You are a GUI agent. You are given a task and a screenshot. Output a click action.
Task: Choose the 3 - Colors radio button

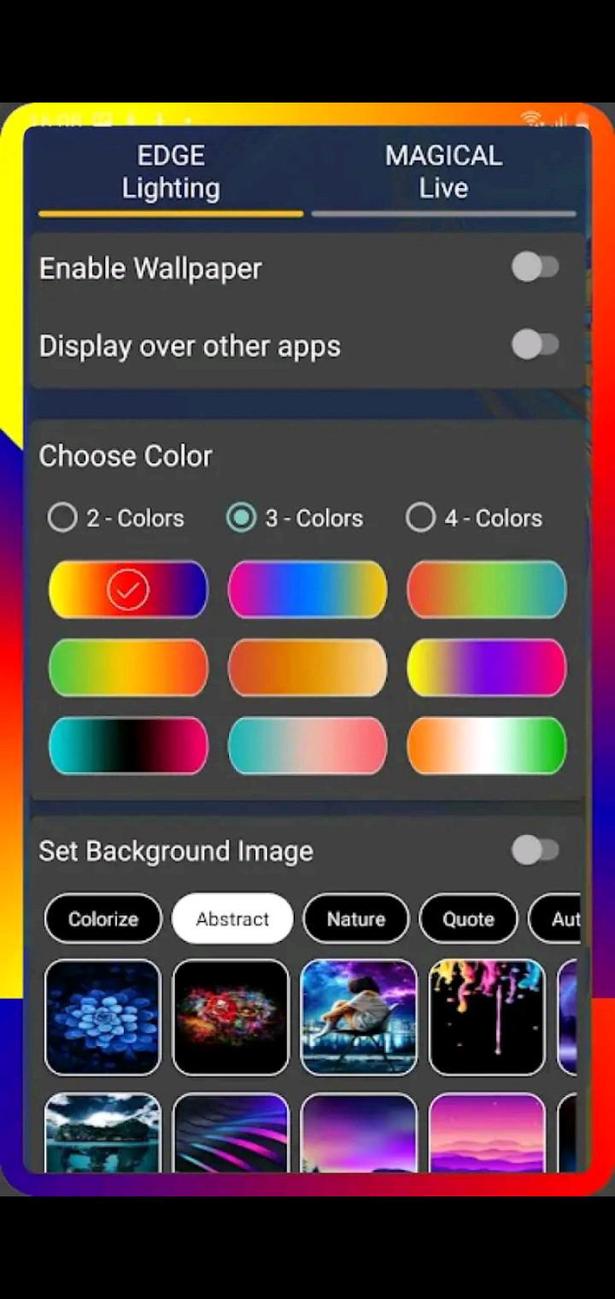click(241, 517)
